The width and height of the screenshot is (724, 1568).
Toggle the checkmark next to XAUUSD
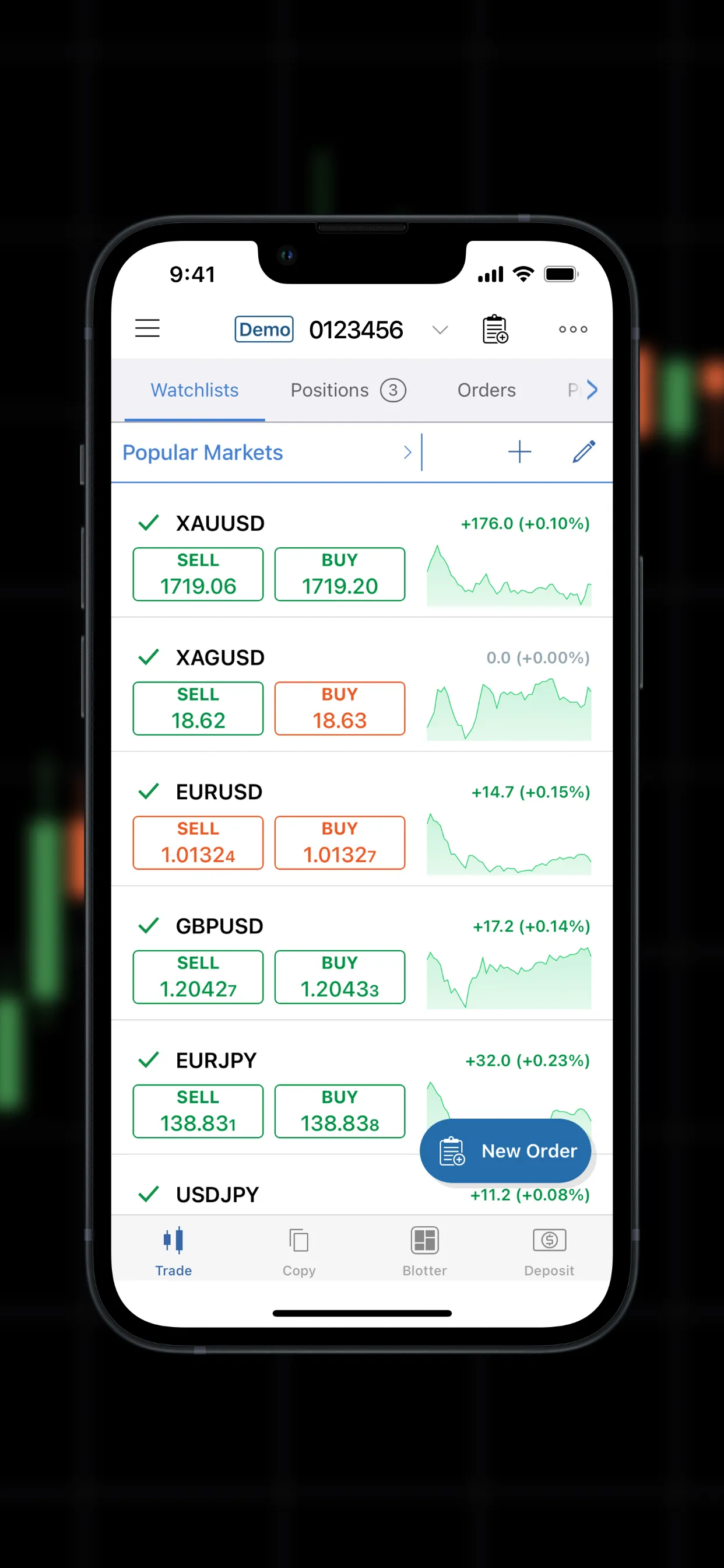coord(149,522)
